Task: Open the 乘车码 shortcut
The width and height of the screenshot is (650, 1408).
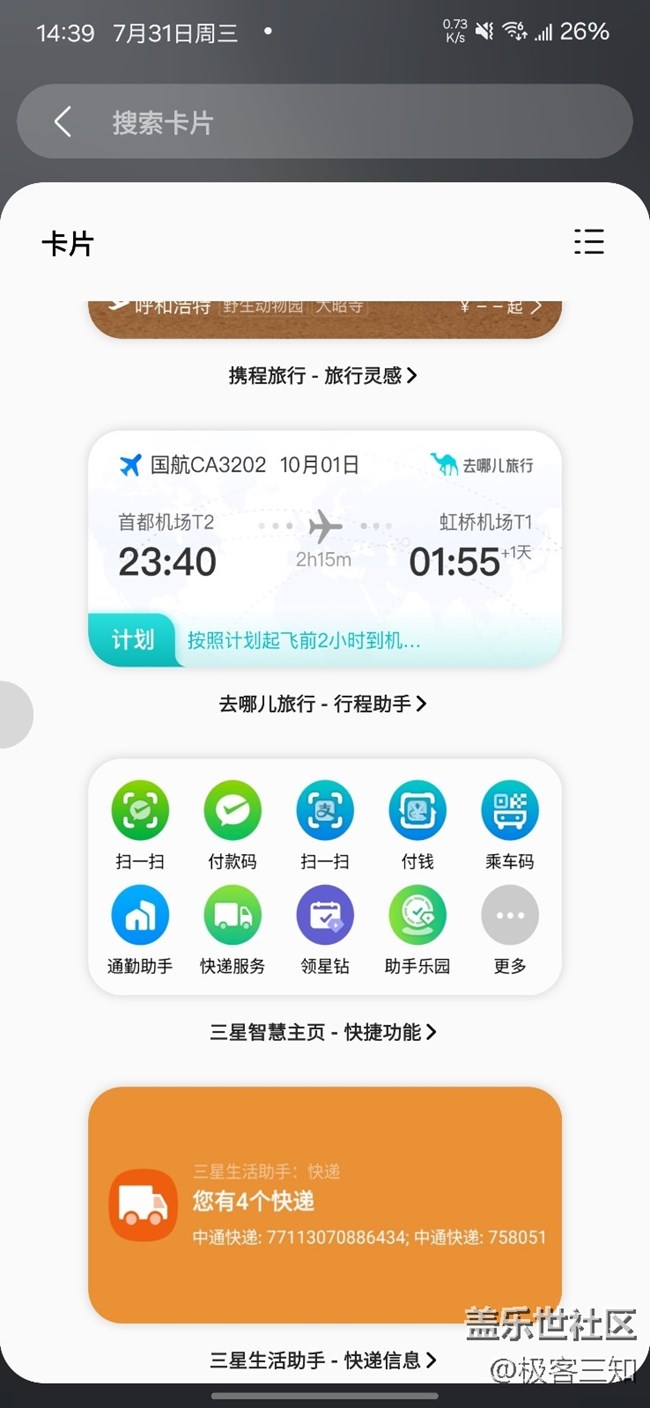Action: click(510, 810)
